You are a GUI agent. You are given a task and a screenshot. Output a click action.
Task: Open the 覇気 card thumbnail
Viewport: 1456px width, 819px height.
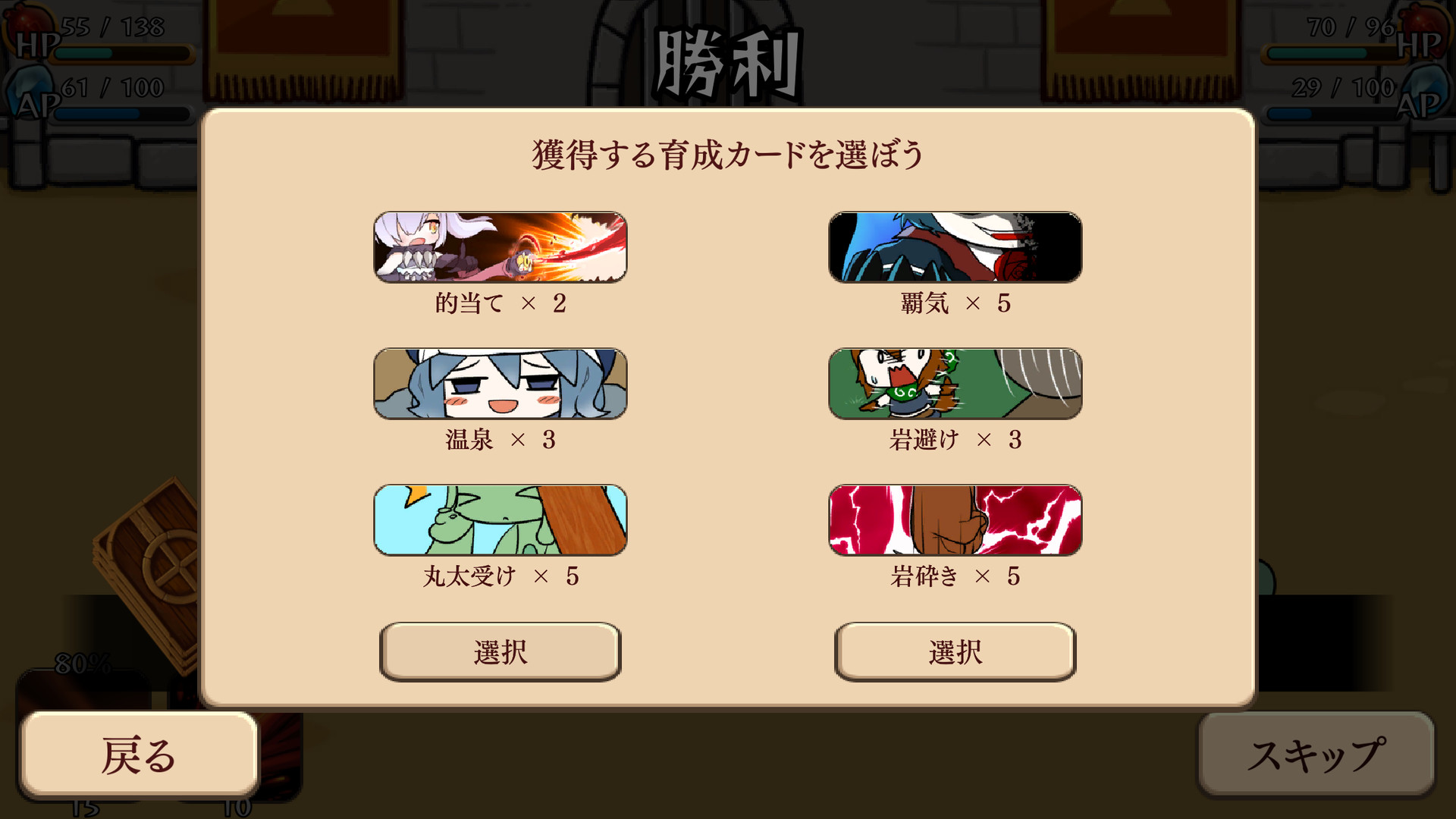click(x=955, y=247)
